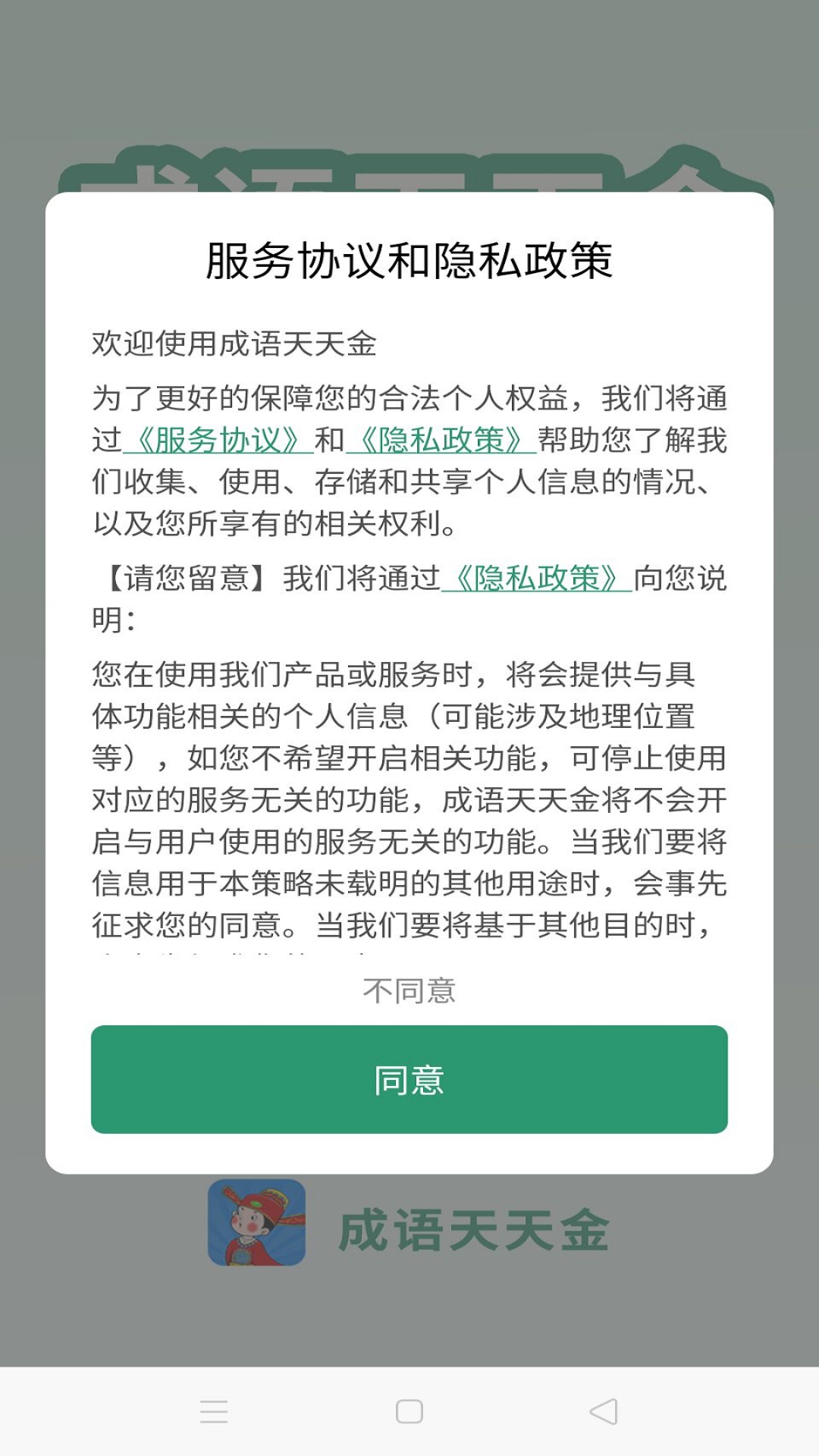Decline by tapping 不同意
The width and height of the screenshot is (819, 1456).
409,990
